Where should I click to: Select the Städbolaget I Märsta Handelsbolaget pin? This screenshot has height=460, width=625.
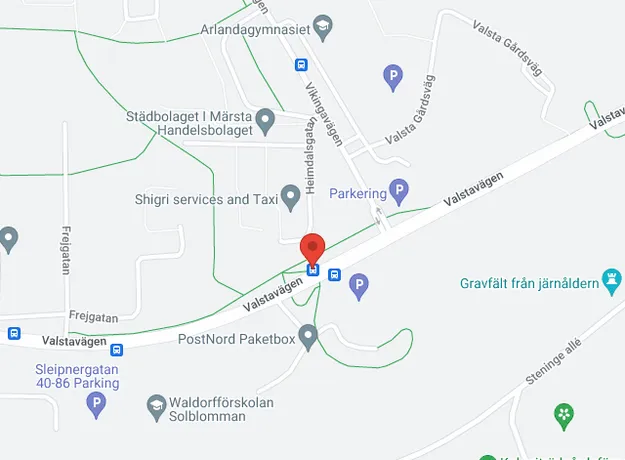pyautogui.click(x=265, y=122)
